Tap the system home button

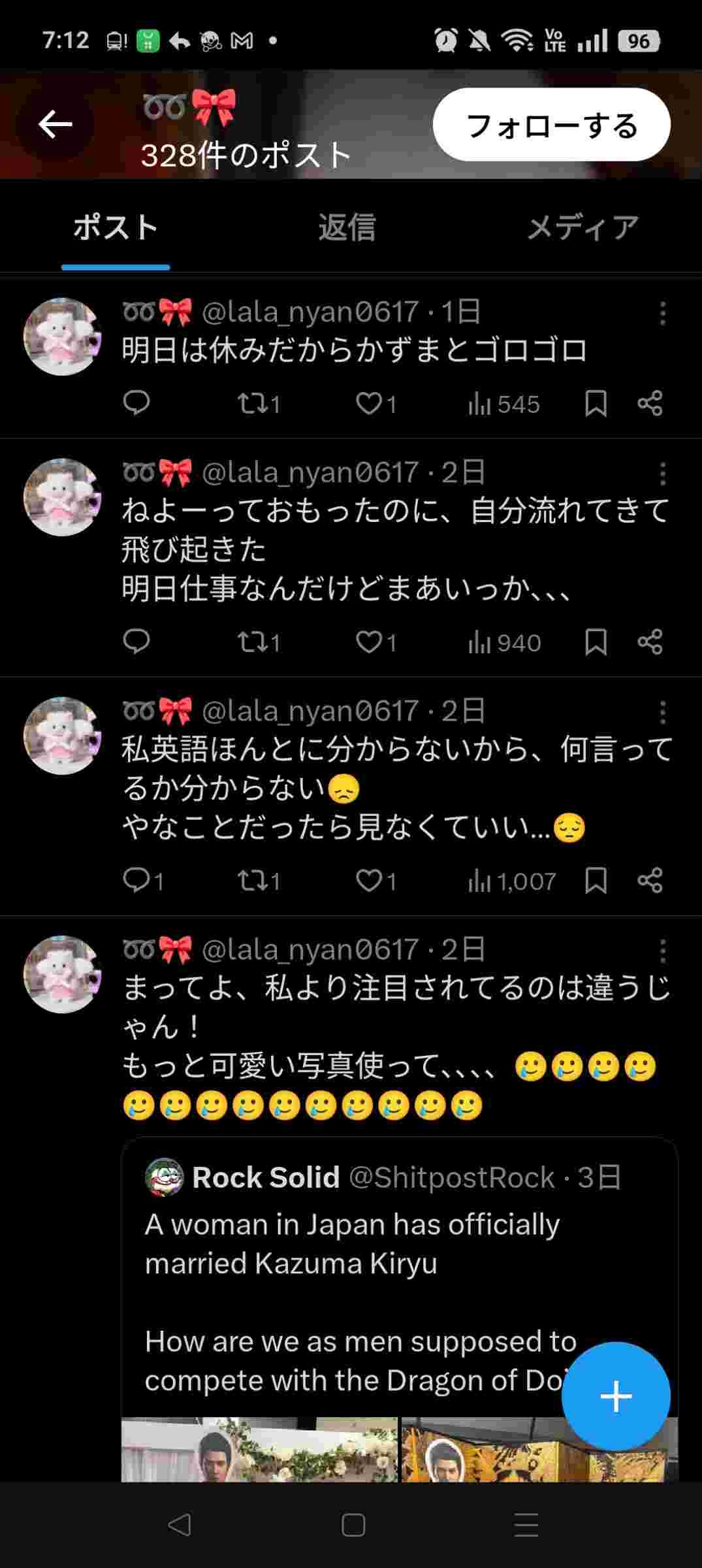353,1525
